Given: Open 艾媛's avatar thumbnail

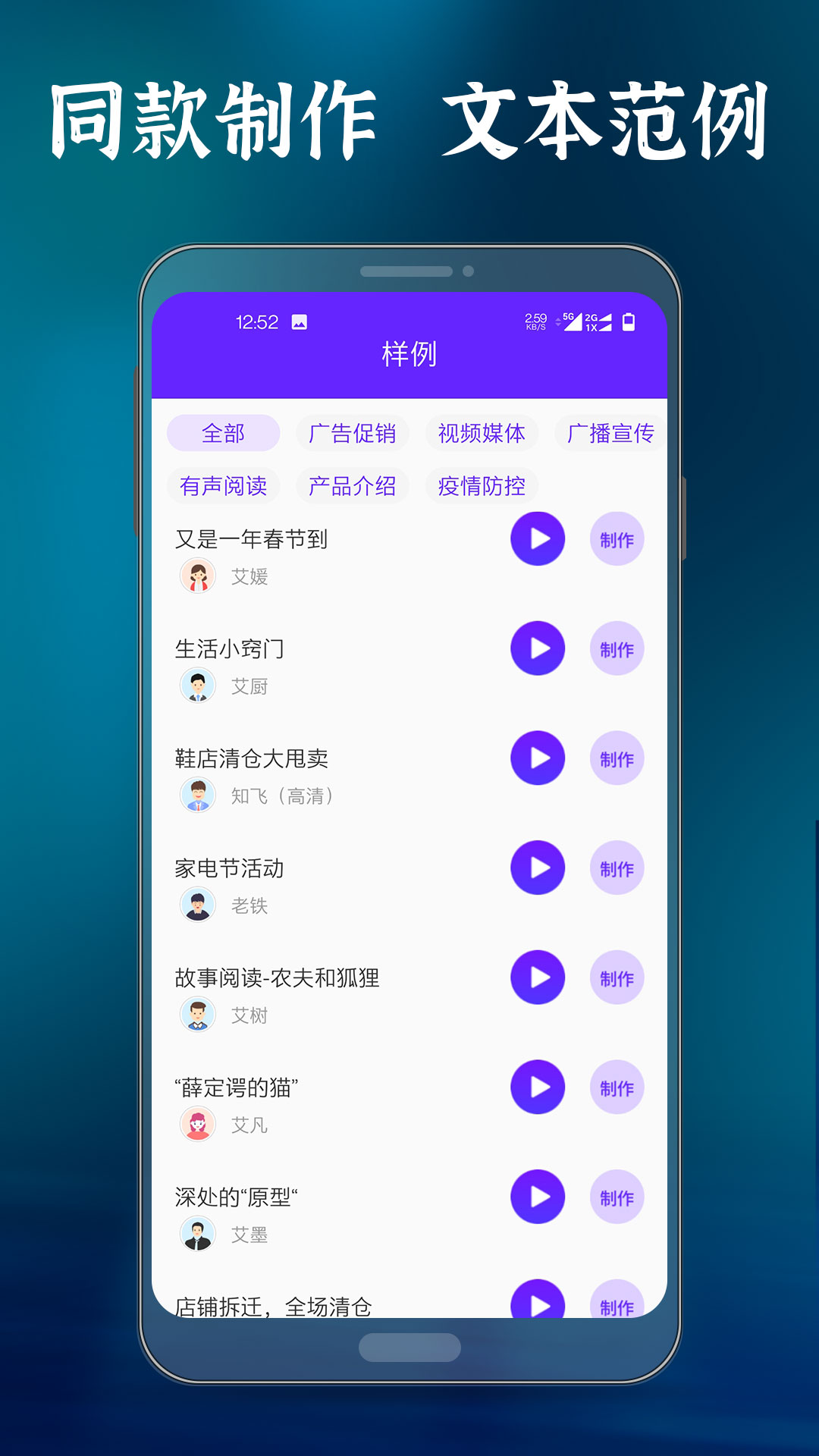Looking at the screenshot, I should pyautogui.click(x=198, y=576).
